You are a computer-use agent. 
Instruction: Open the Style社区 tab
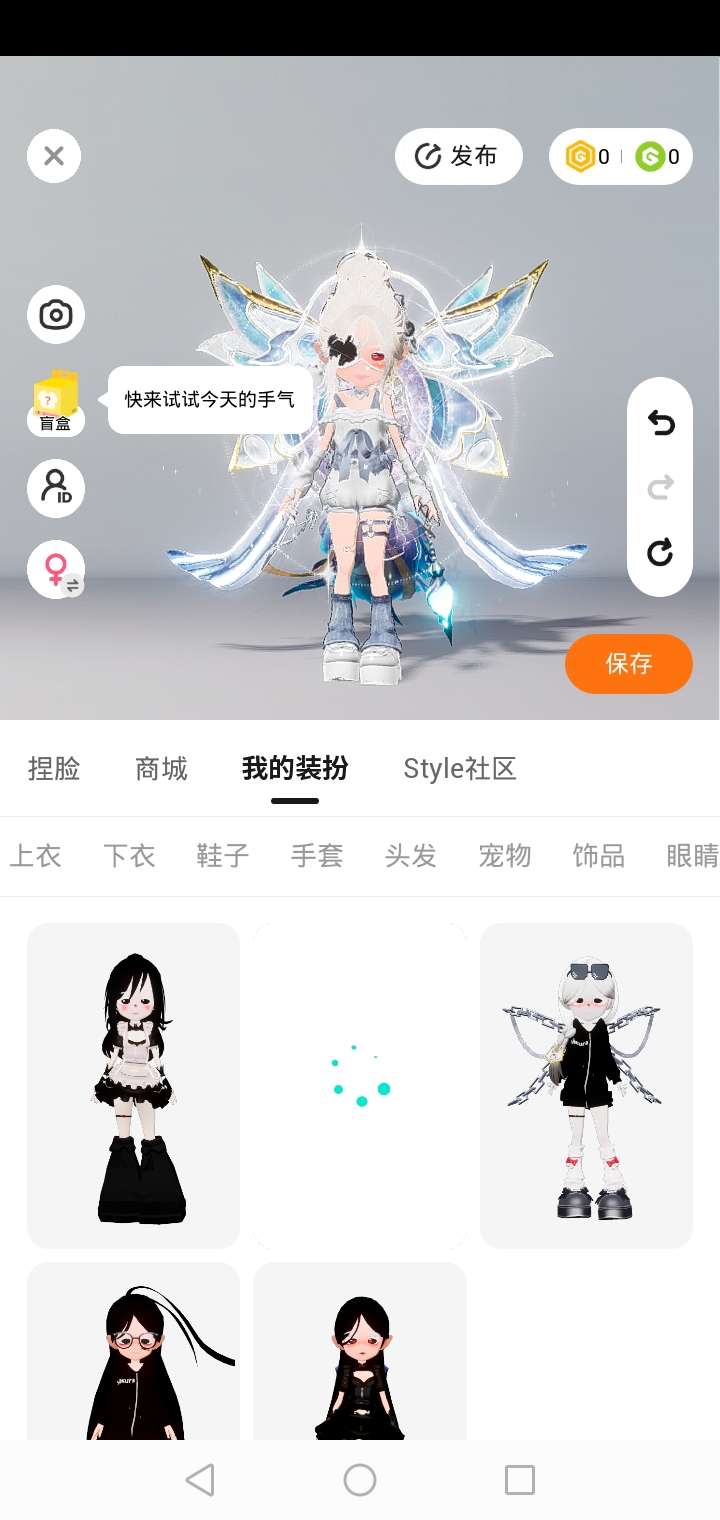[459, 768]
